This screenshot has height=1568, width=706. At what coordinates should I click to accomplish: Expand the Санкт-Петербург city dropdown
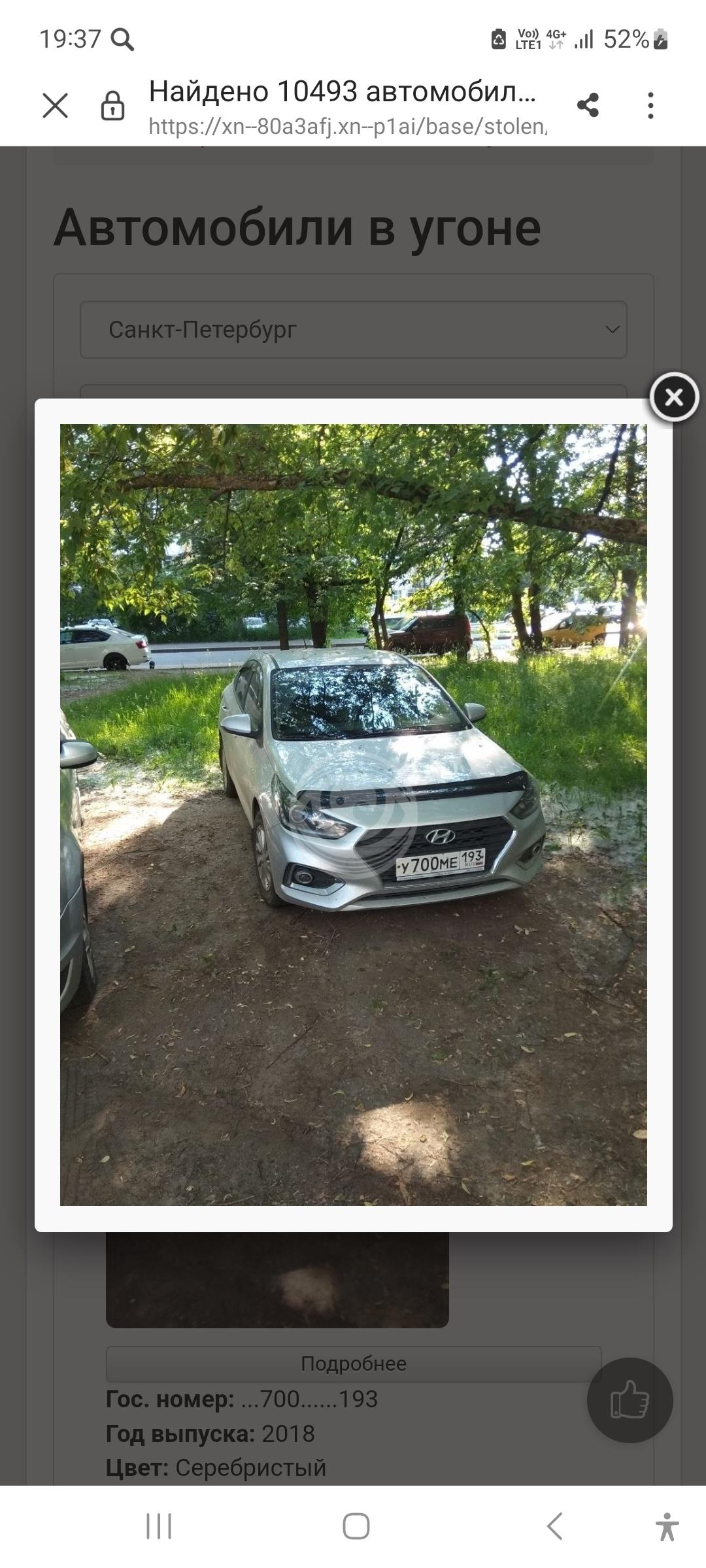coord(354,329)
